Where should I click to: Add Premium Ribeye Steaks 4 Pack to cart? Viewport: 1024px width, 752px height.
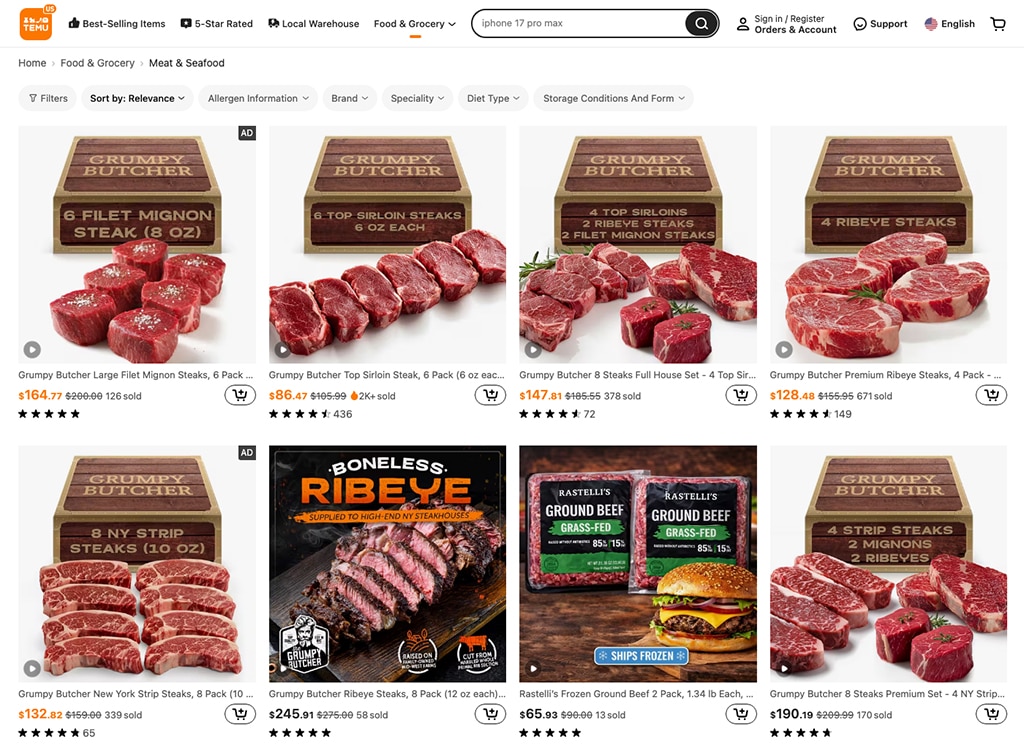tap(990, 395)
